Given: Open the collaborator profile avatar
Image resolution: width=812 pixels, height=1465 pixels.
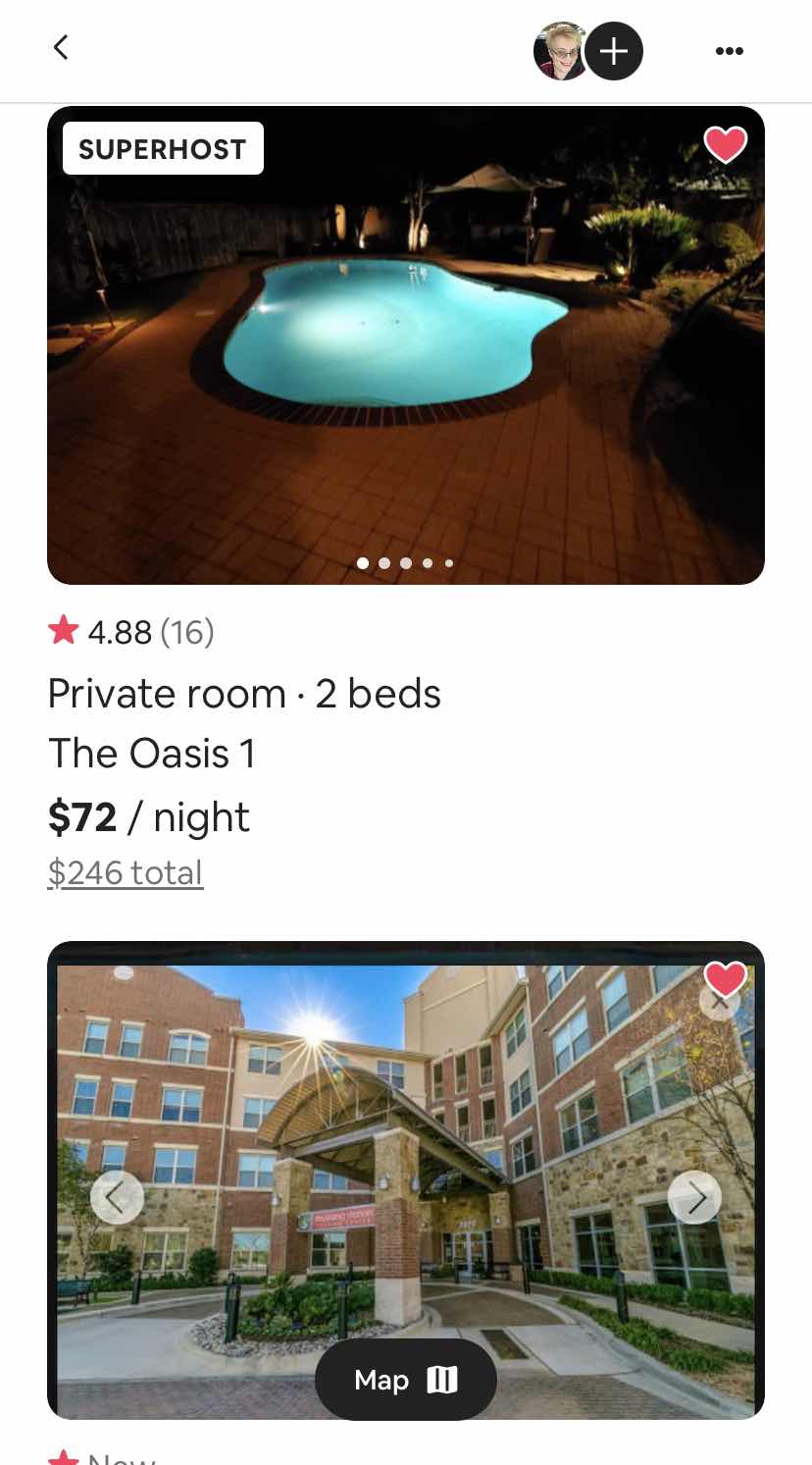Looking at the screenshot, I should (561, 51).
